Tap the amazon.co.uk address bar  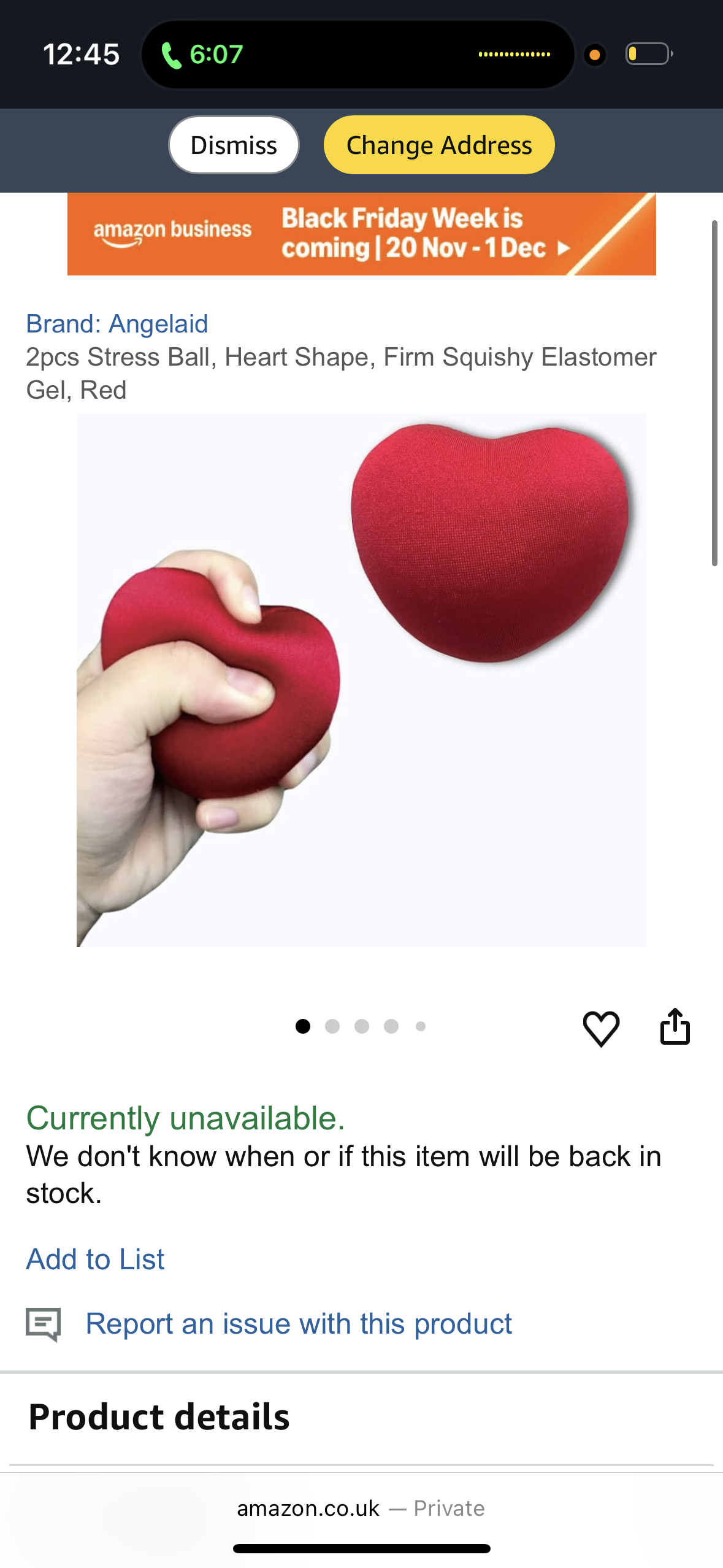pyautogui.click(x=361, y=1508)
